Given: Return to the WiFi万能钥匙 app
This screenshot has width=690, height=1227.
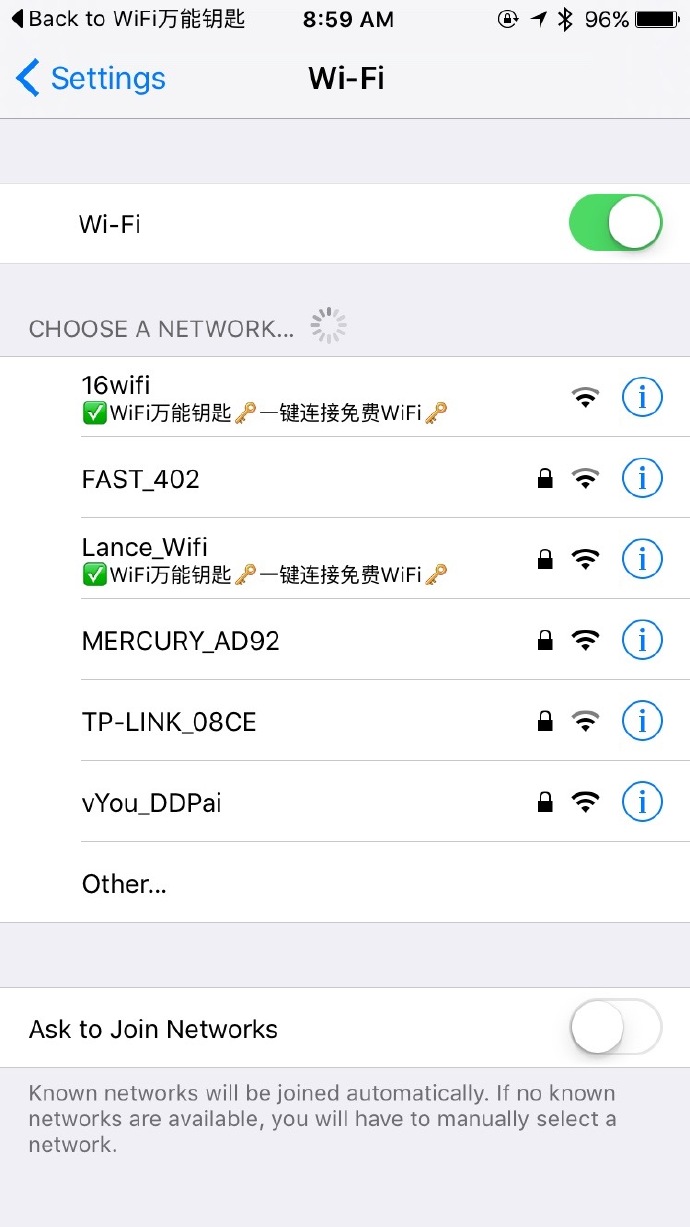Looking at the screenshot, I should click(x=127, y=19).
